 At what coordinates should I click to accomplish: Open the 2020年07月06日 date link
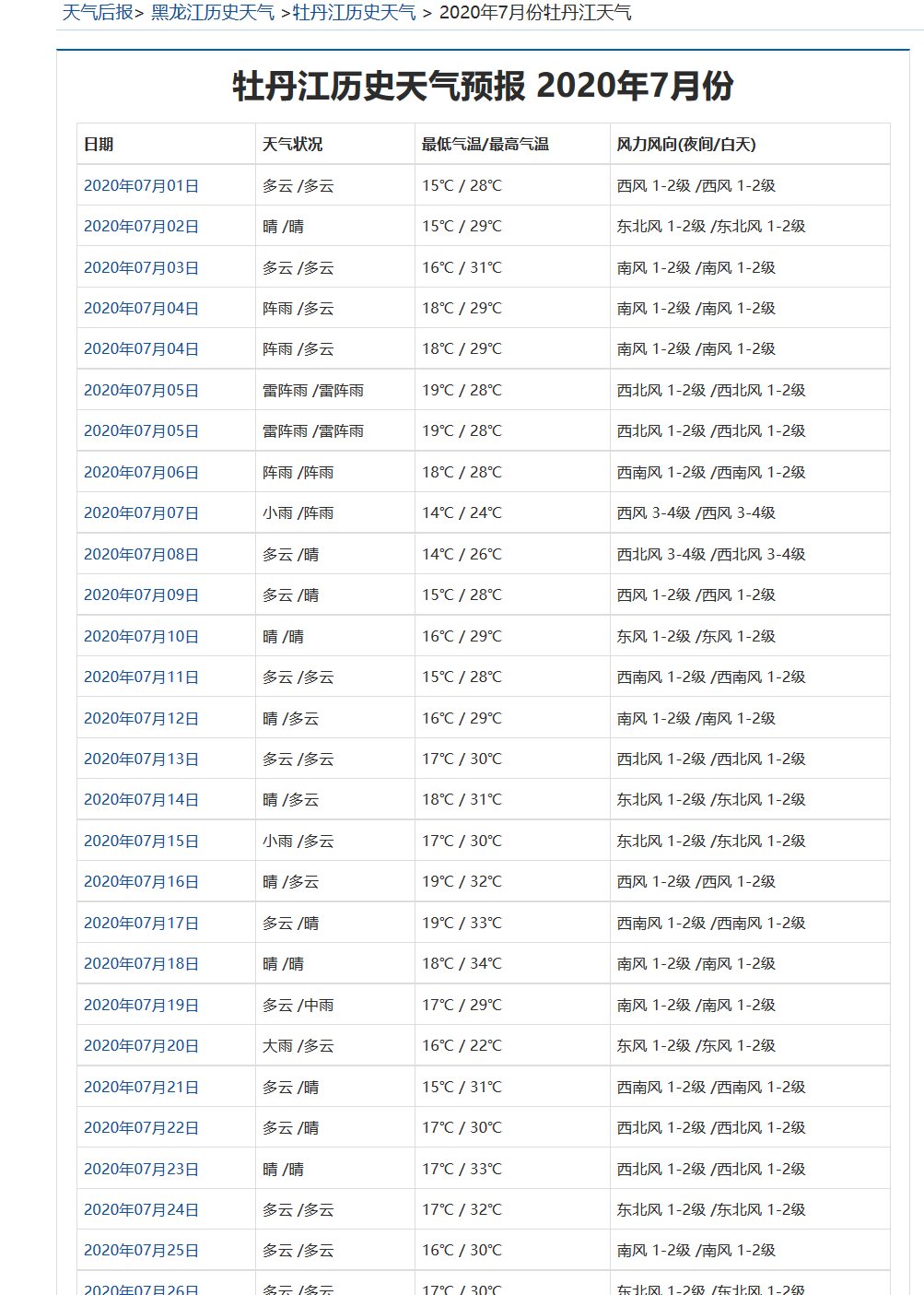click(x=141, y=473)
